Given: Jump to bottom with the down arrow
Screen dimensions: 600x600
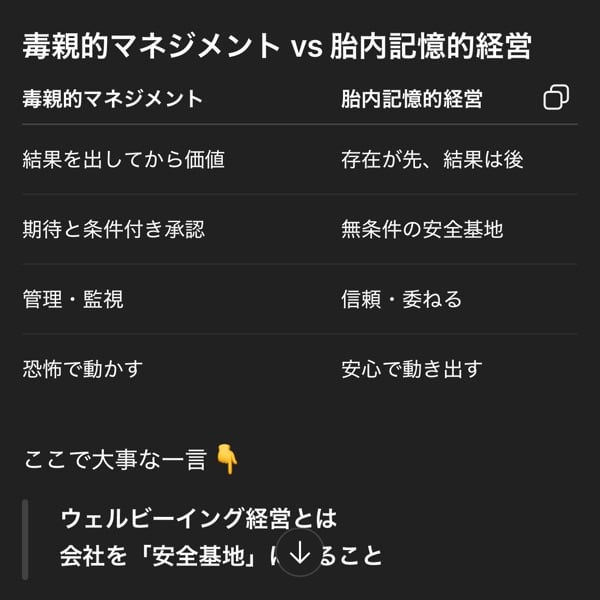Looking at the screenshot, I should (300, 552).
